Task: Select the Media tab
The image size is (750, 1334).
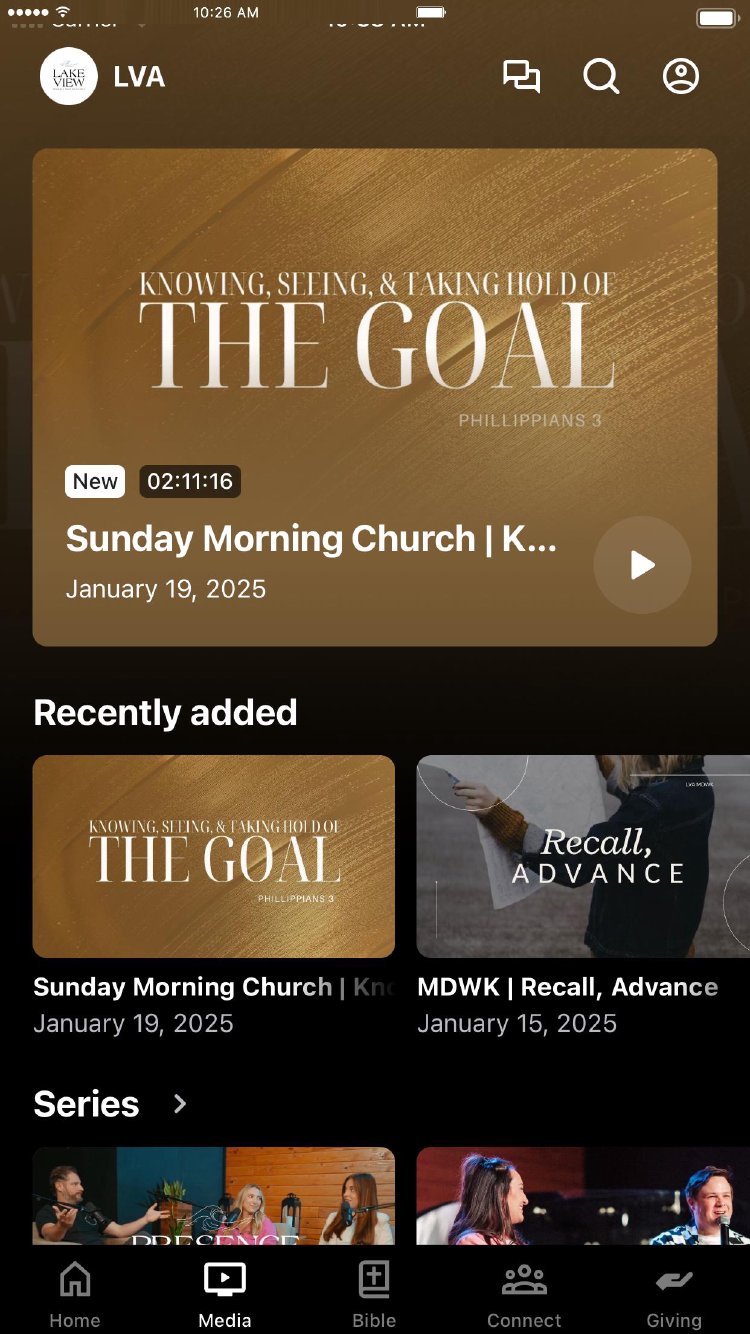Action: click(225, 1294)
